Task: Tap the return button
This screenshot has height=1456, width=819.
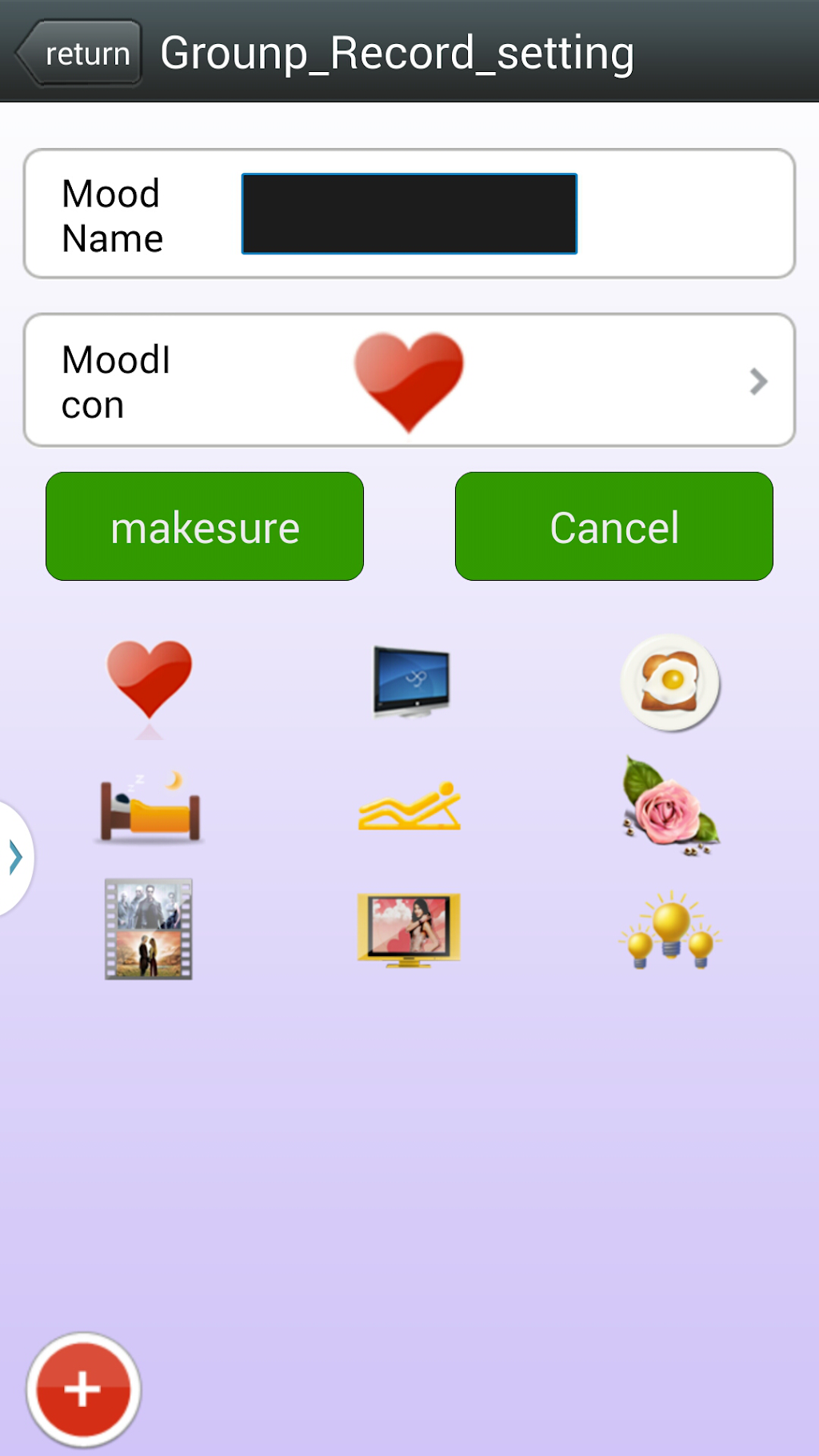Action: tap(80, 54)
